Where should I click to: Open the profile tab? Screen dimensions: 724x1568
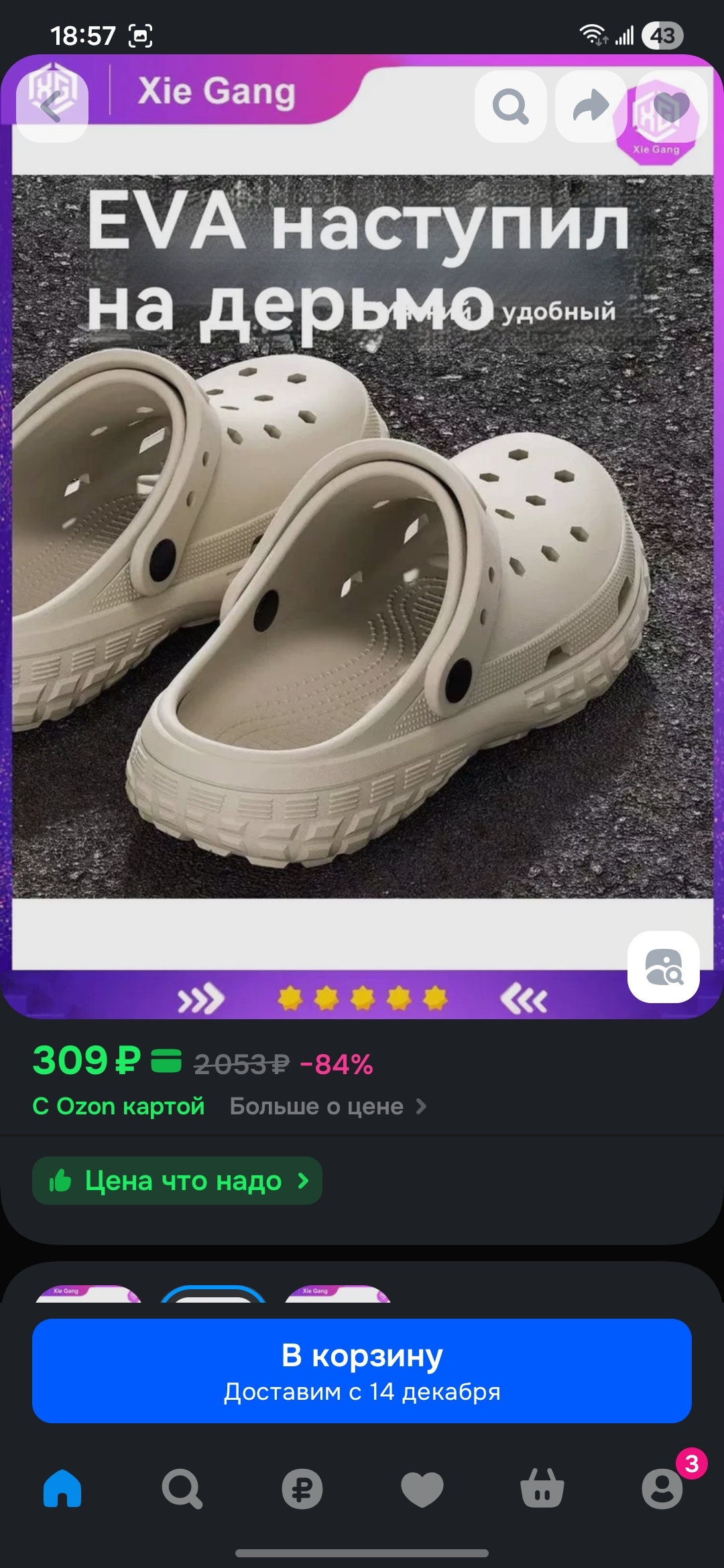(x=662, y=1488)
